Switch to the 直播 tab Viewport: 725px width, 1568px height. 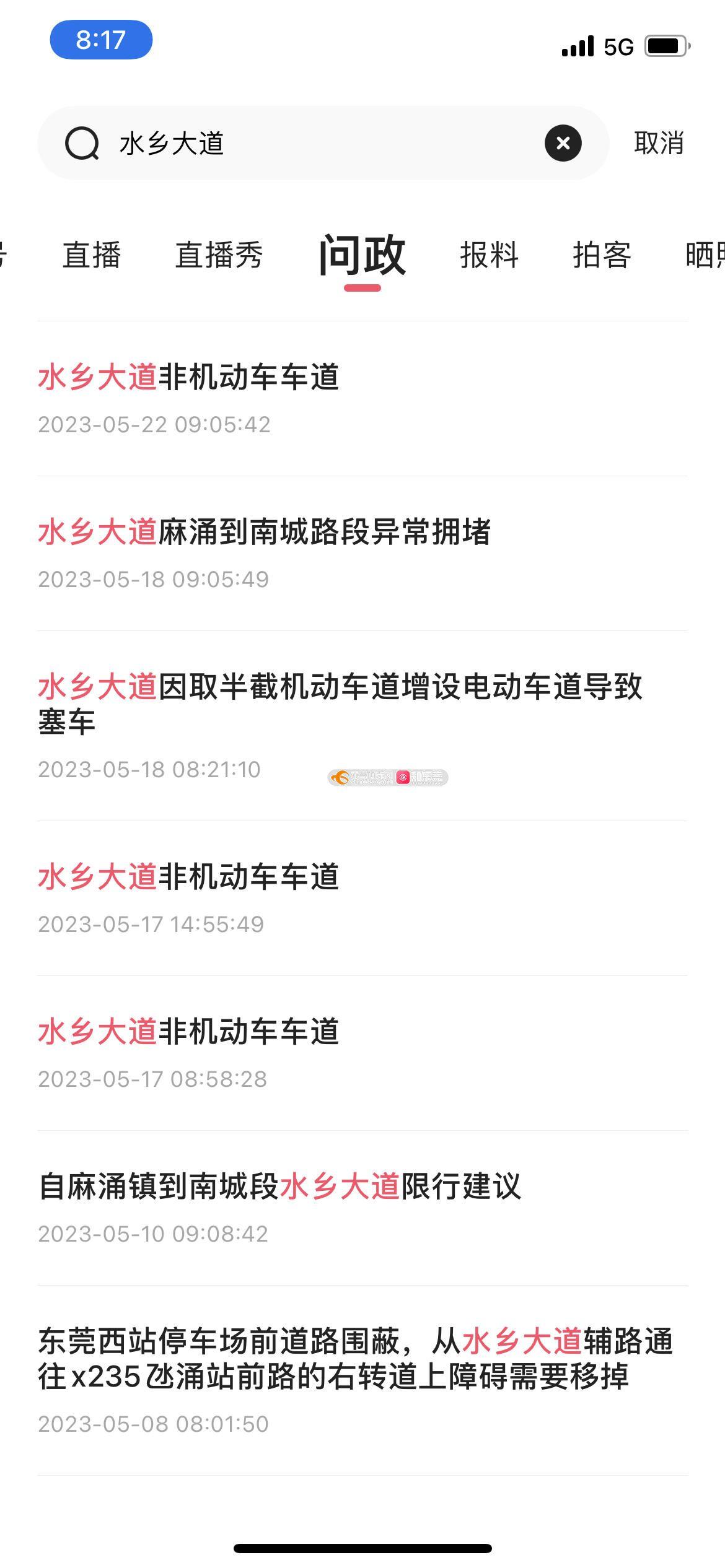92,255
